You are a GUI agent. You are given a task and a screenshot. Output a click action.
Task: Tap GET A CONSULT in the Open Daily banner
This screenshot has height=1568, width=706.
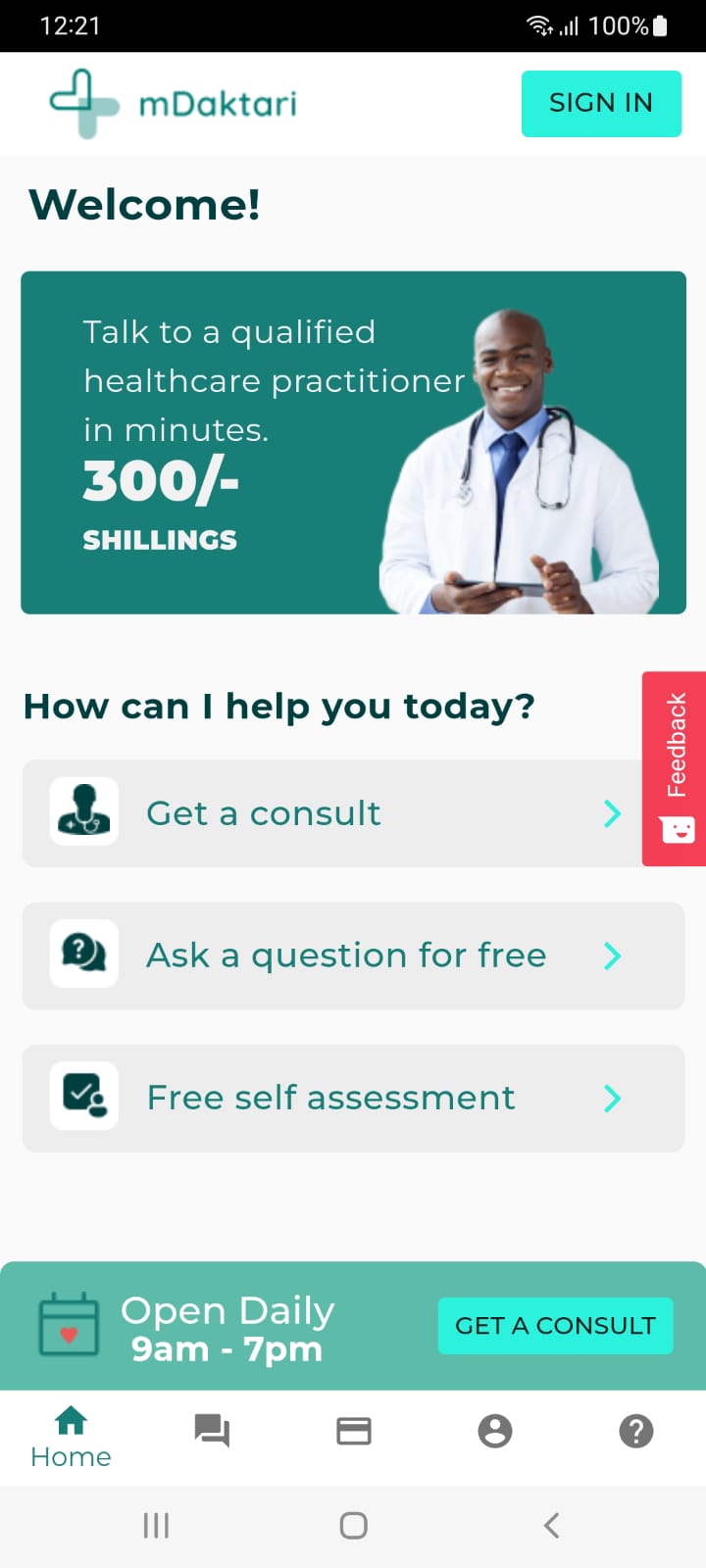click(x=555, y=1326)
